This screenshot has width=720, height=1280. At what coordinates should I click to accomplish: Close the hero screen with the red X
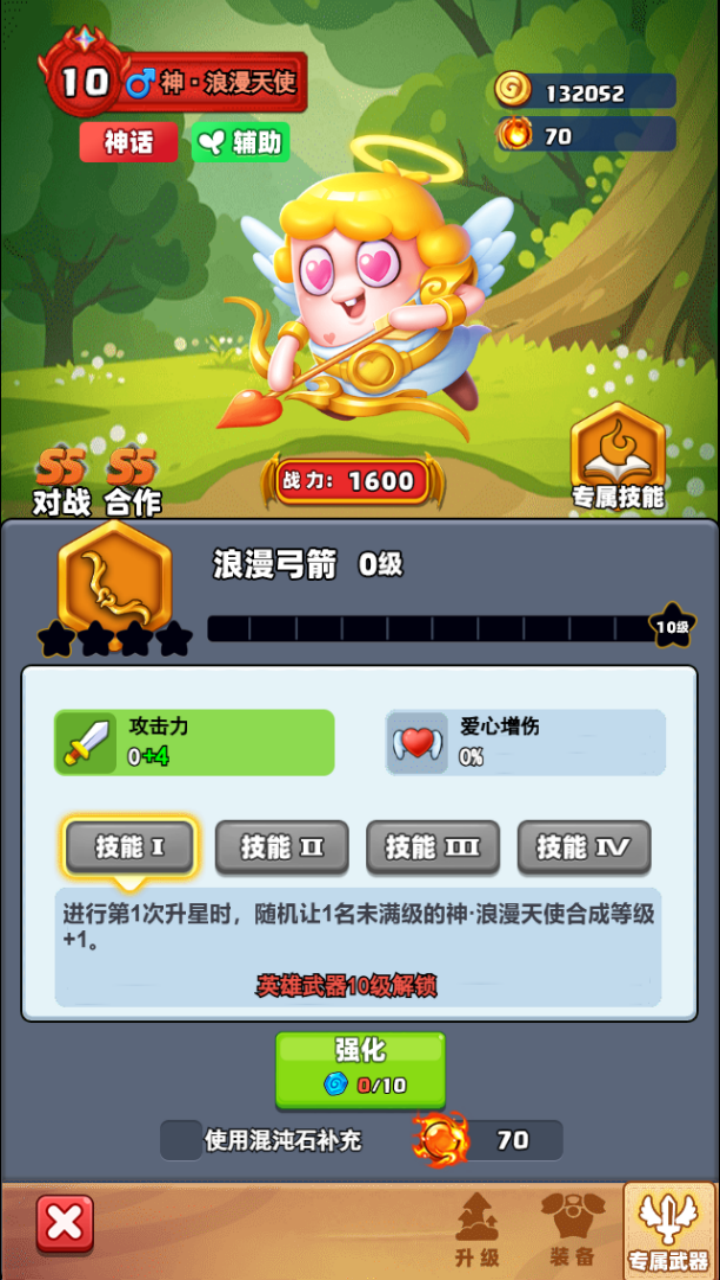point(65,1224)
